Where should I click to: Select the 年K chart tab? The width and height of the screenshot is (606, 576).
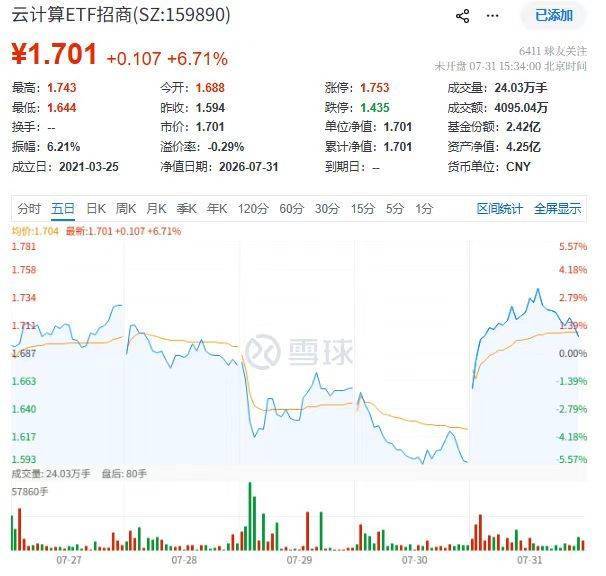click(217, 209)
